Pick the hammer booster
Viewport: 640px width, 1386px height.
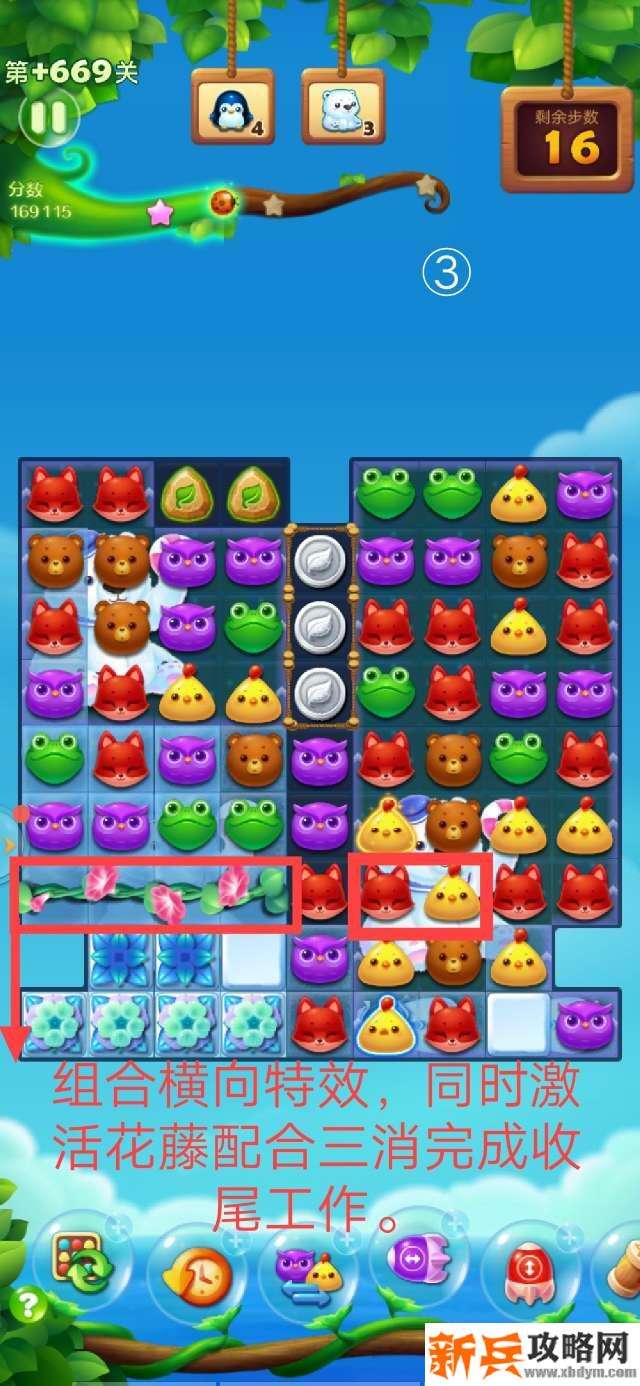coord(624,1268)
